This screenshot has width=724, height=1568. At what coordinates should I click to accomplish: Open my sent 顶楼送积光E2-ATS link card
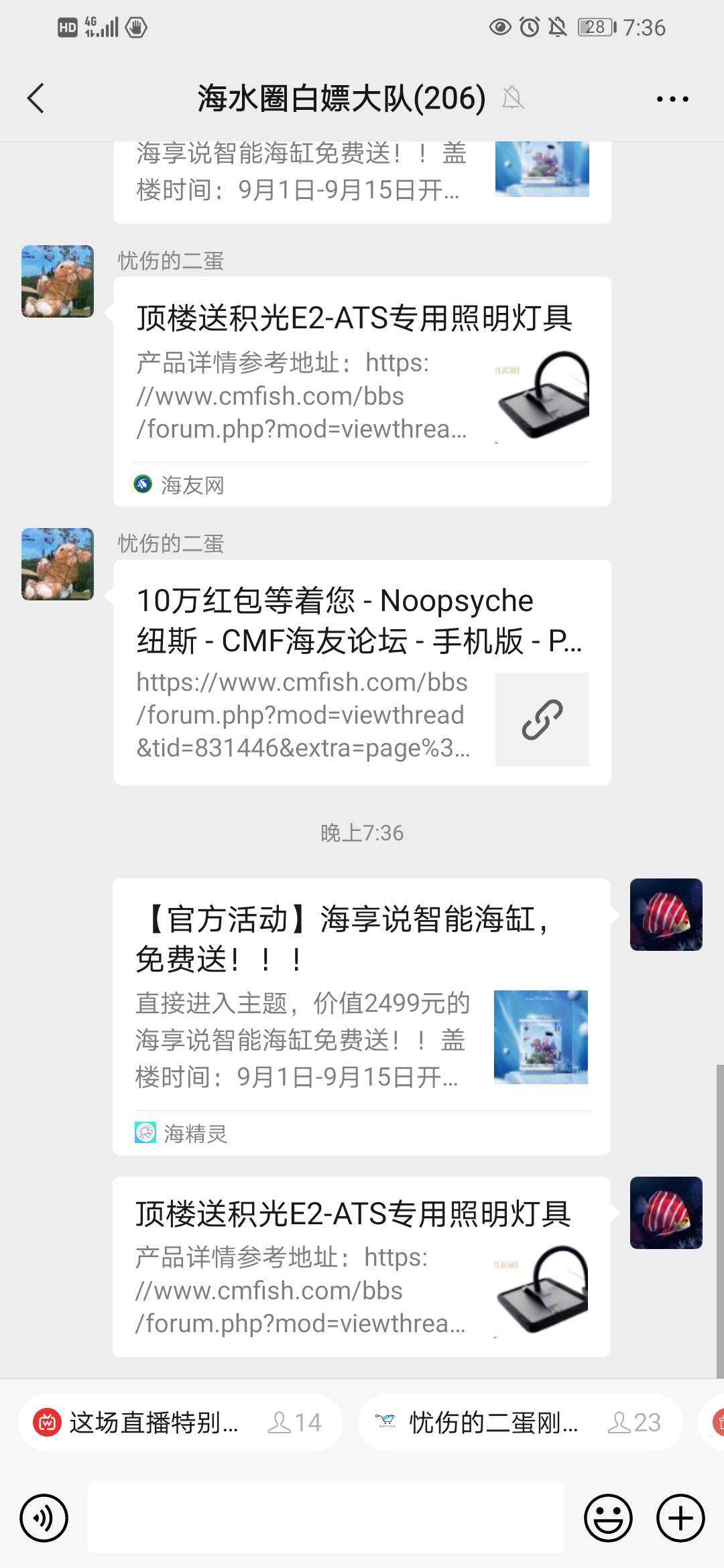click(361, 1266)
